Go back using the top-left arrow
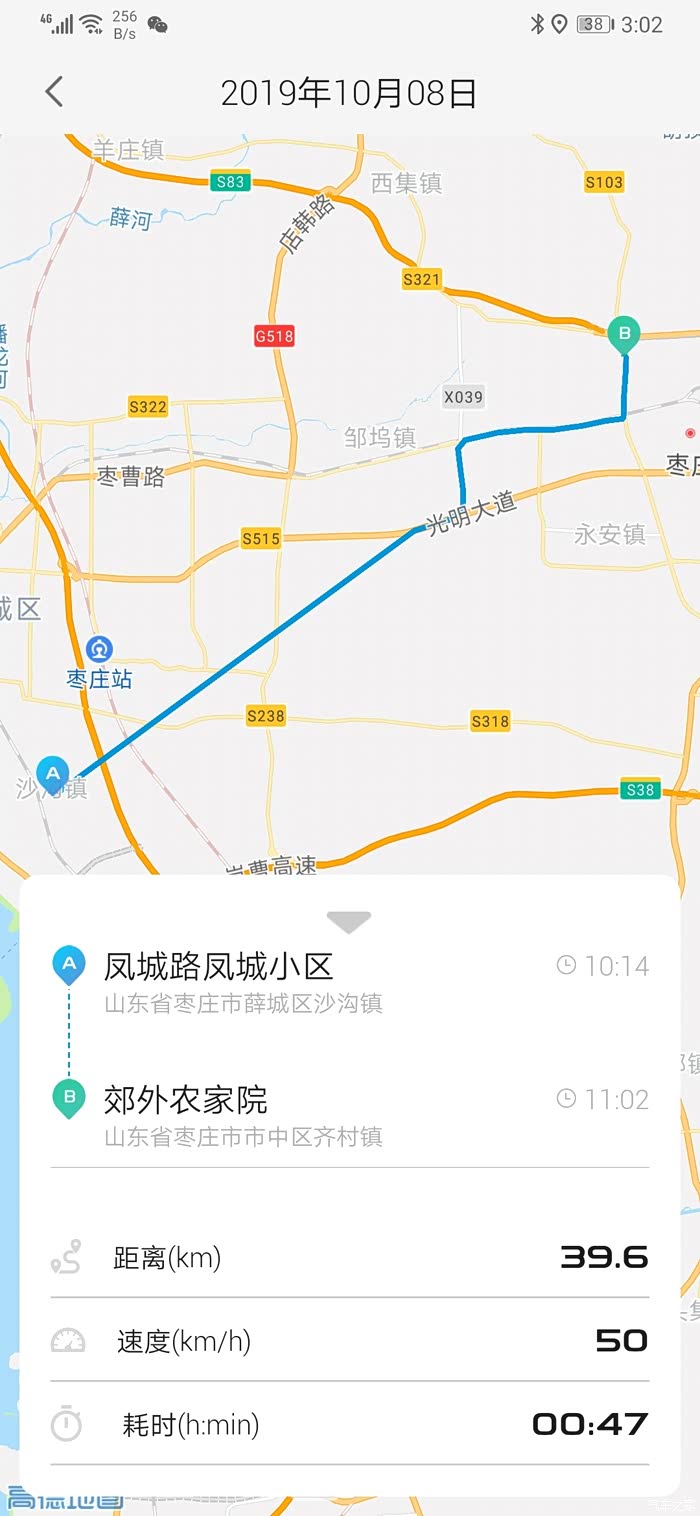 click(x=54, y=92)
